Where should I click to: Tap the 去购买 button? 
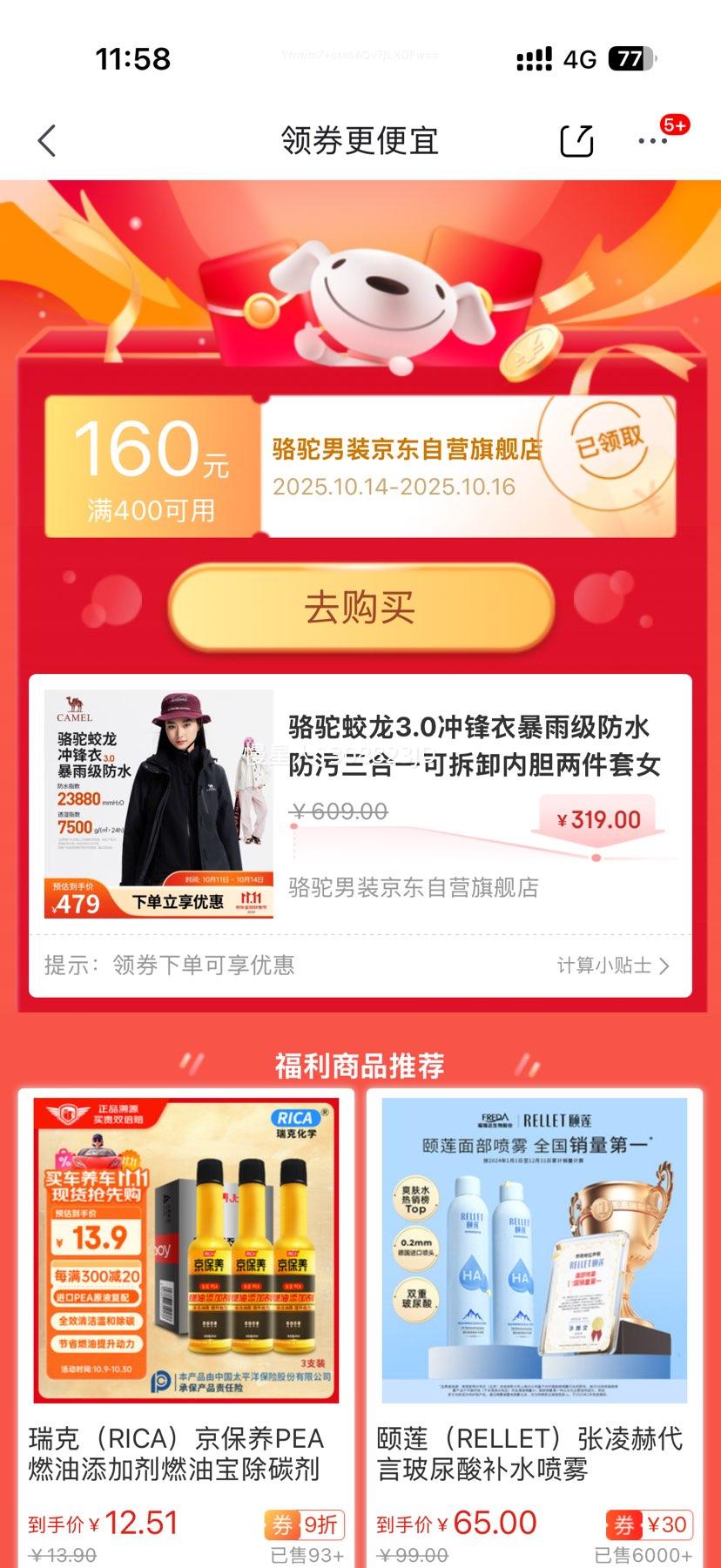click(360, 607)
